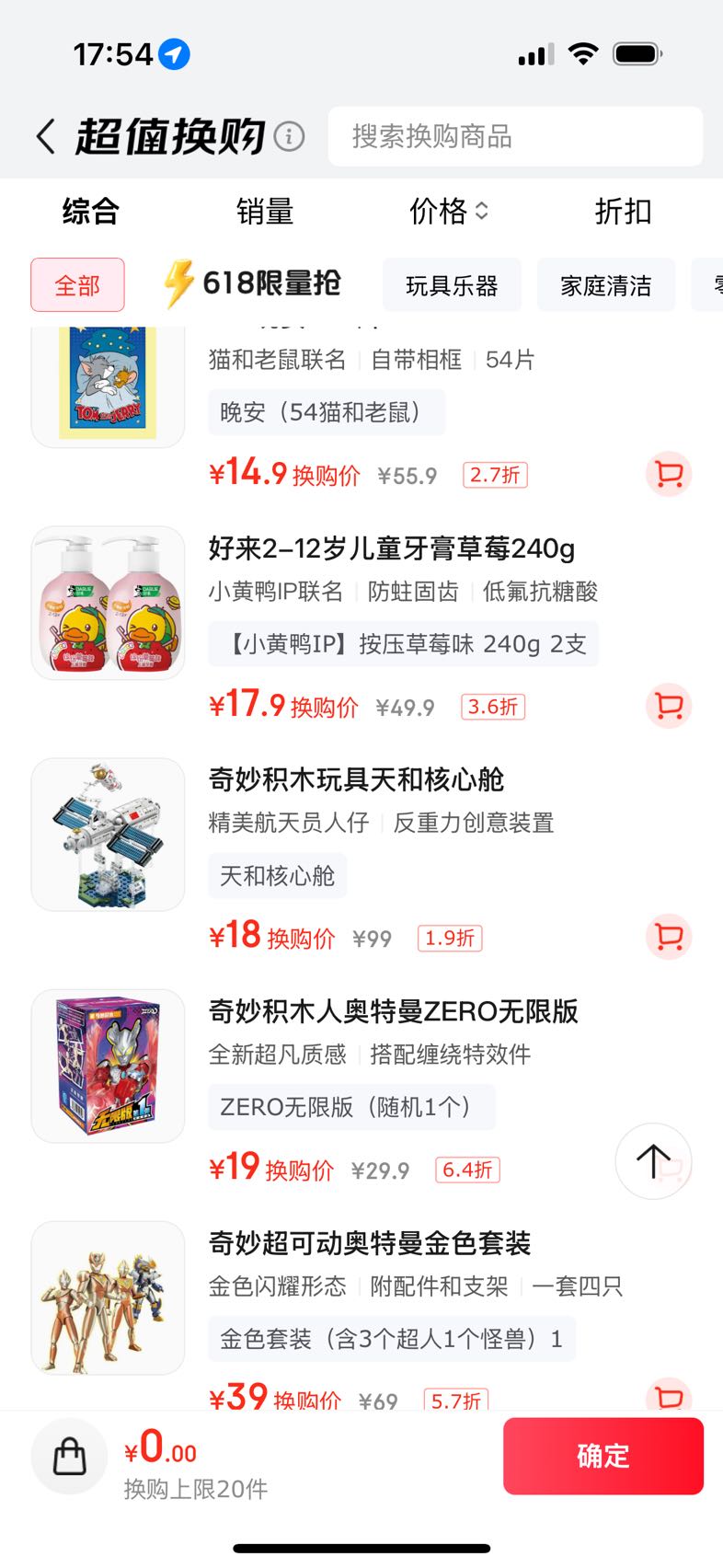The image size is (723, 1568).
Task: Sort products by 折扣
Action: 623,212
